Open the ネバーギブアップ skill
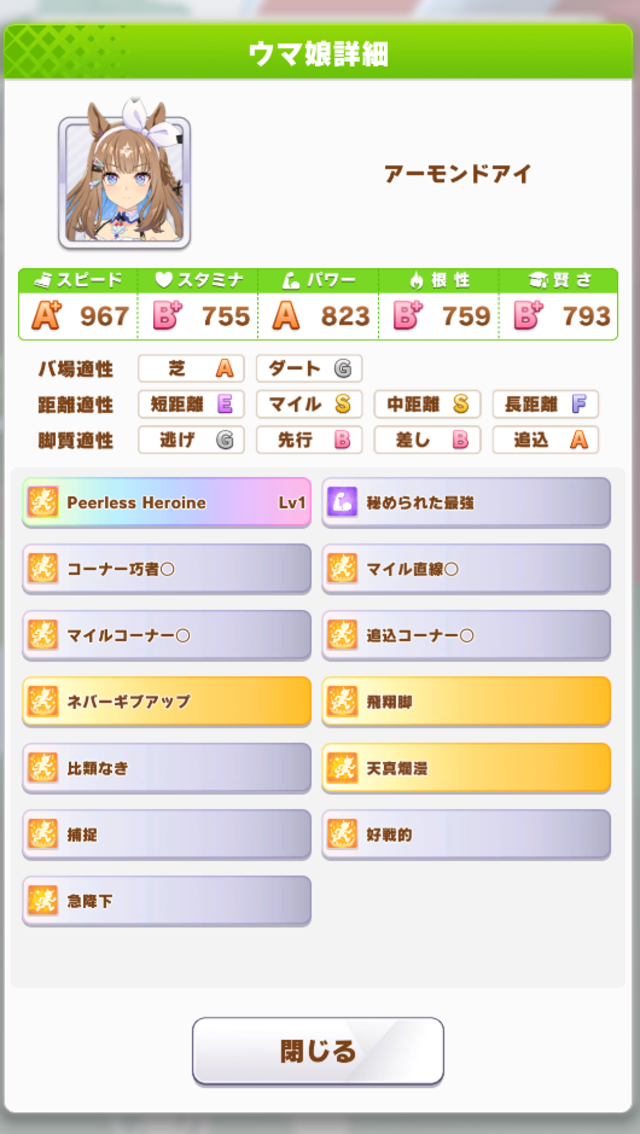The image size is (640, 1134). point(166,701)
